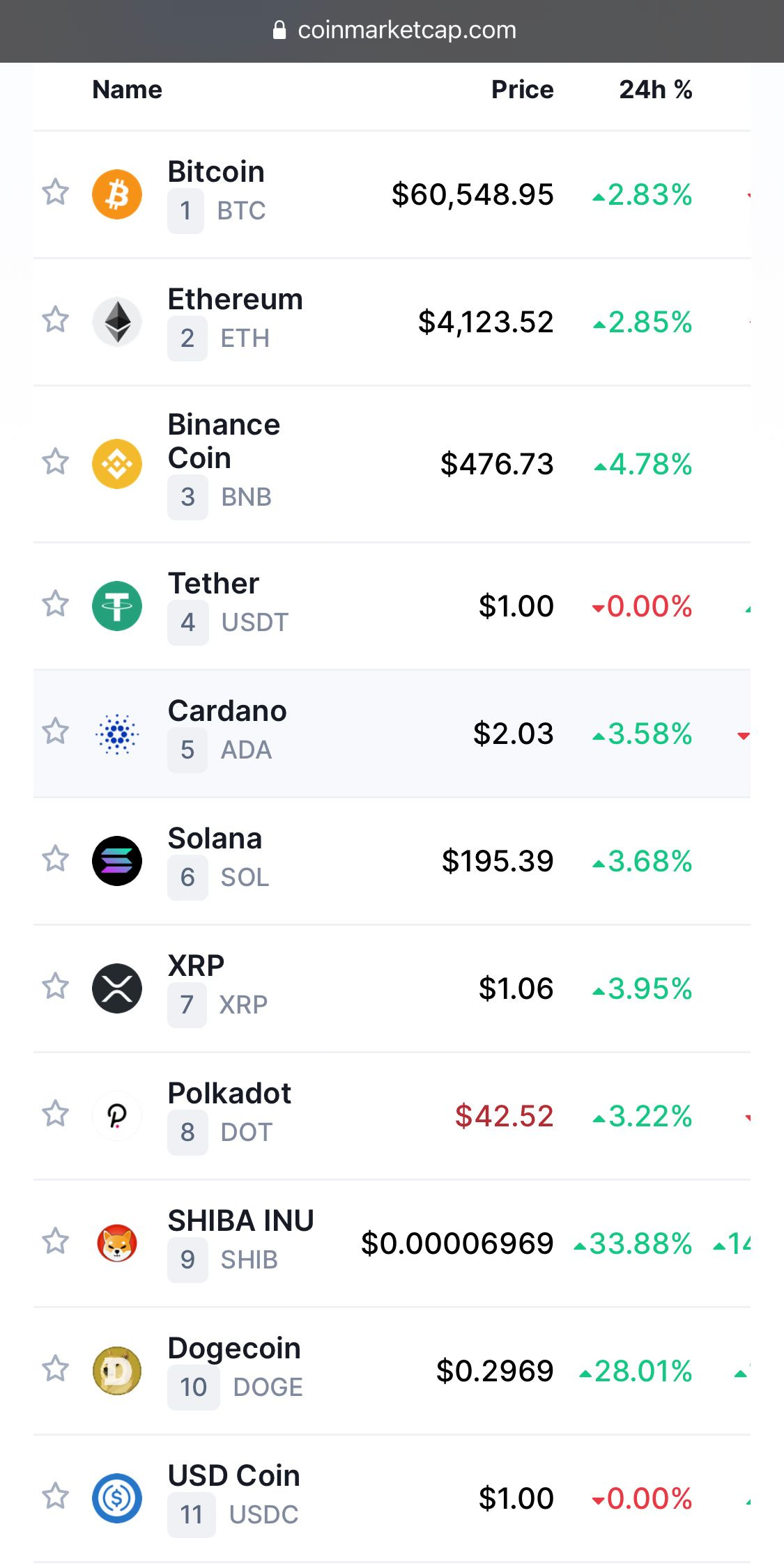View USD Coin details
This screenshot has width=784, height=1568.
point(233,1475)
